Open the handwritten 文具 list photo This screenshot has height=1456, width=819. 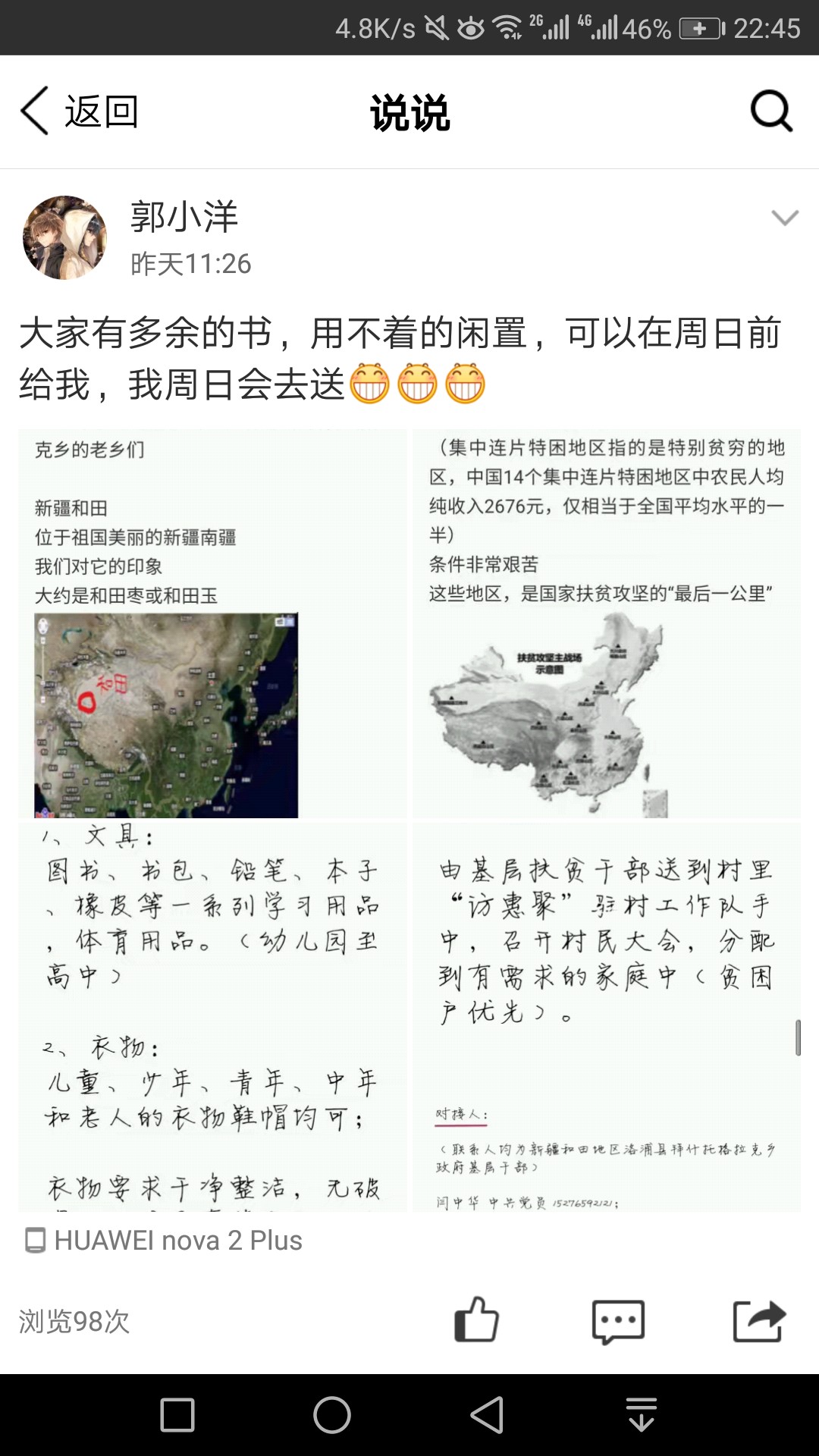(x=212, y=1018)
